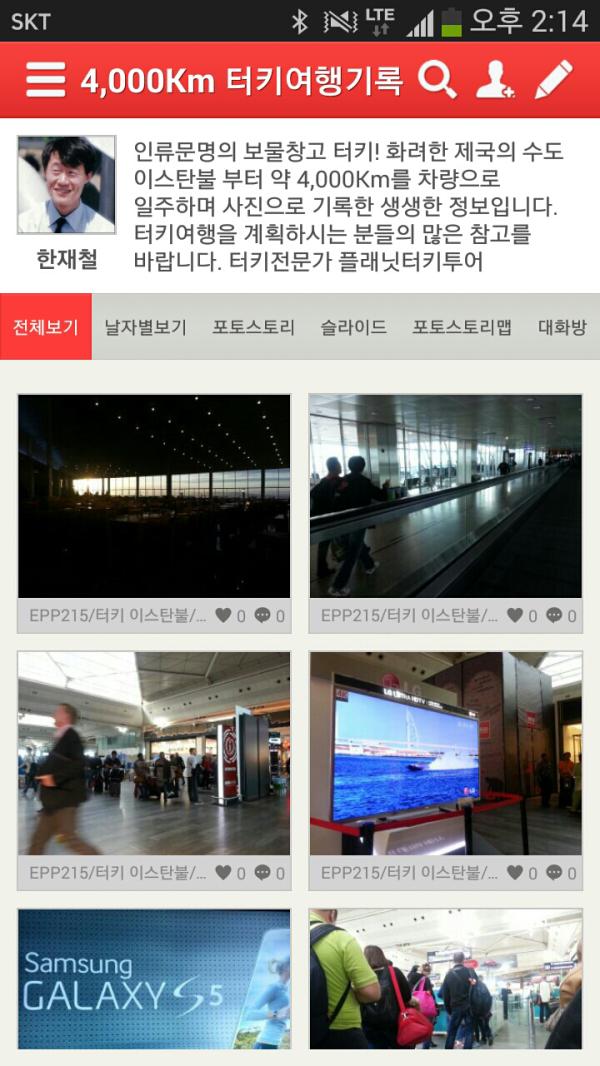Open the TV display with red rope photo
The image size is (600, 1066).
point(445,753)
